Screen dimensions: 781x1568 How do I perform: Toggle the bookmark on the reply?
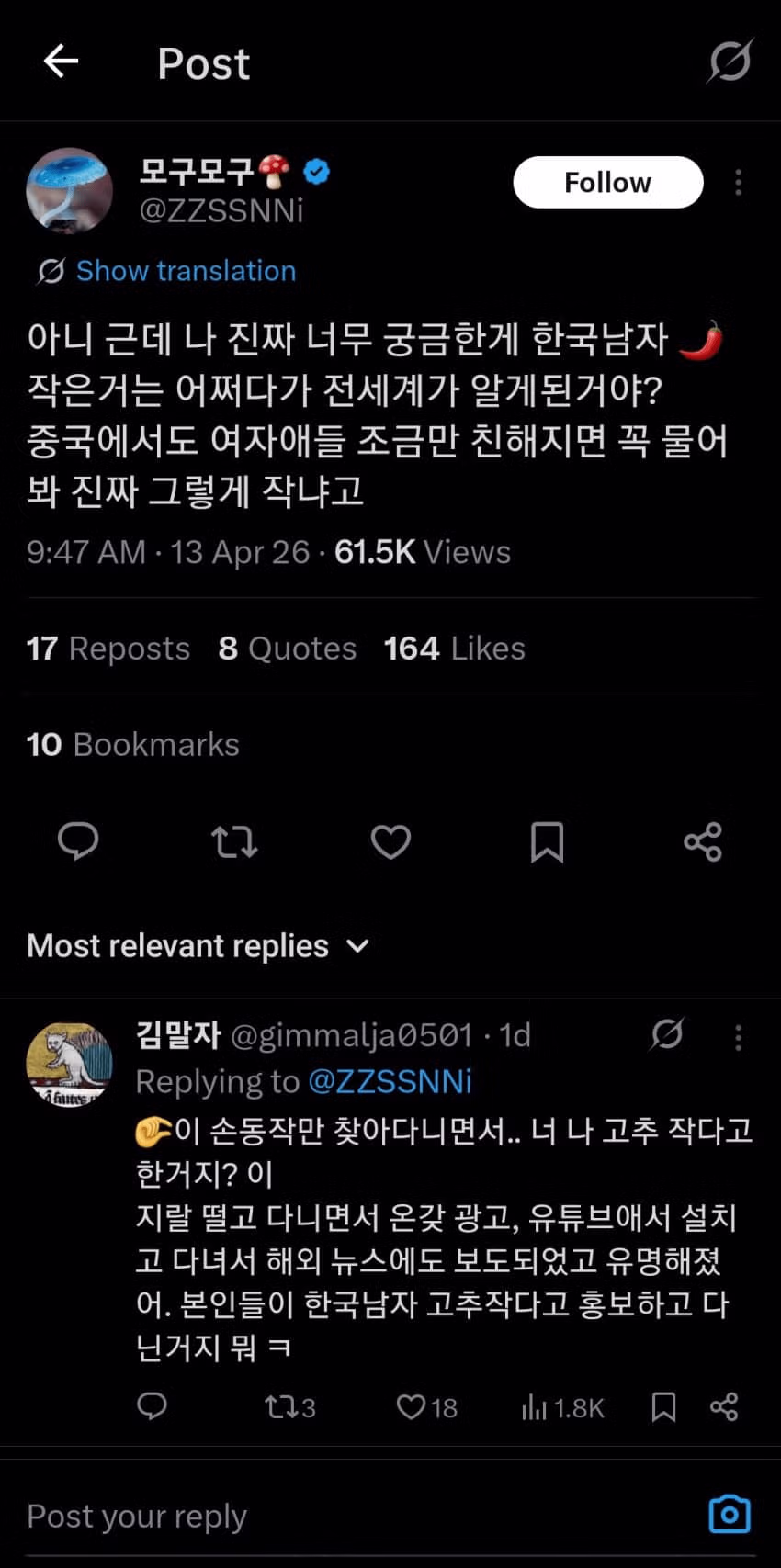(x=663, y=1406)
